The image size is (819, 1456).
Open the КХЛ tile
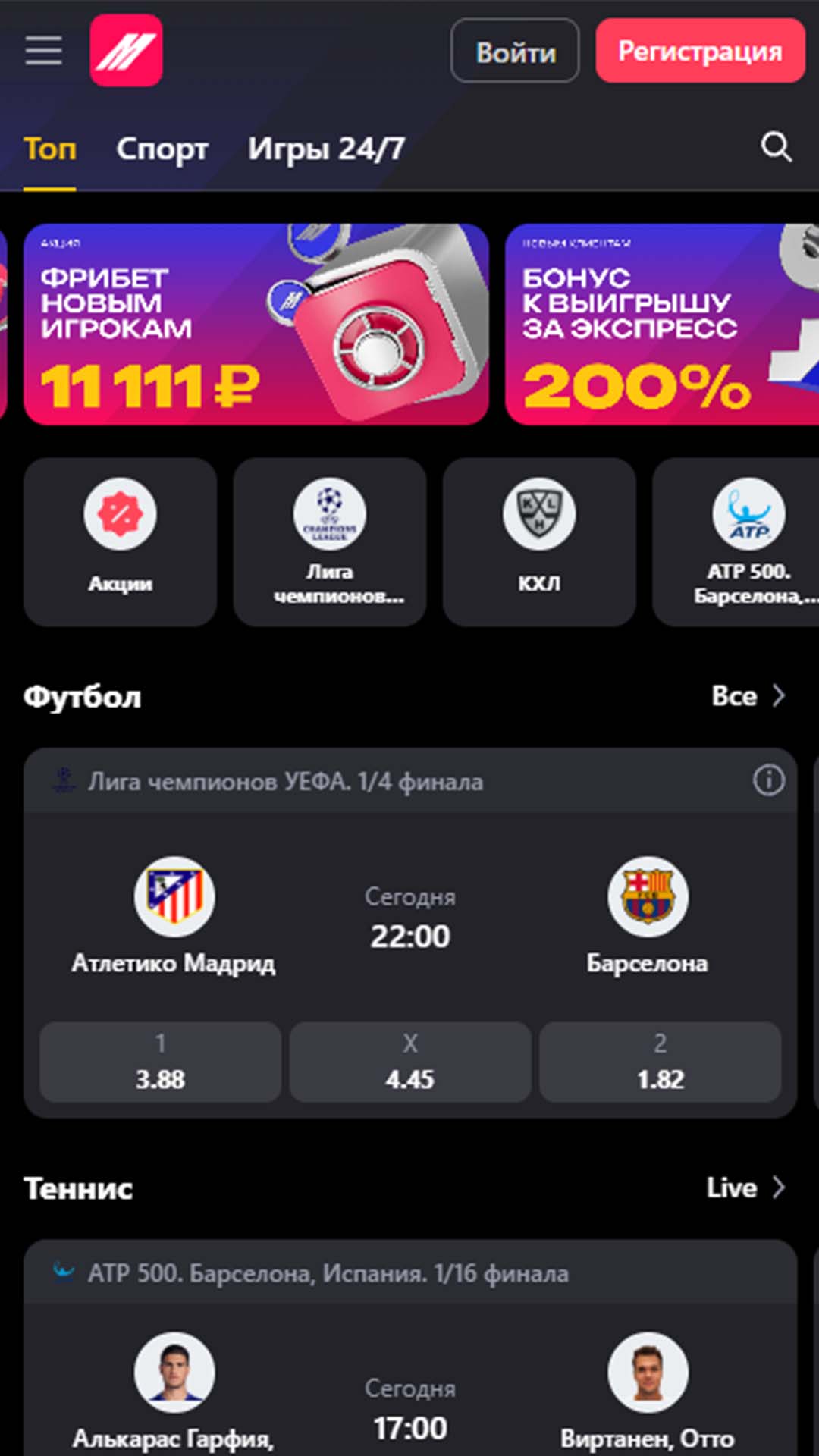538,541
